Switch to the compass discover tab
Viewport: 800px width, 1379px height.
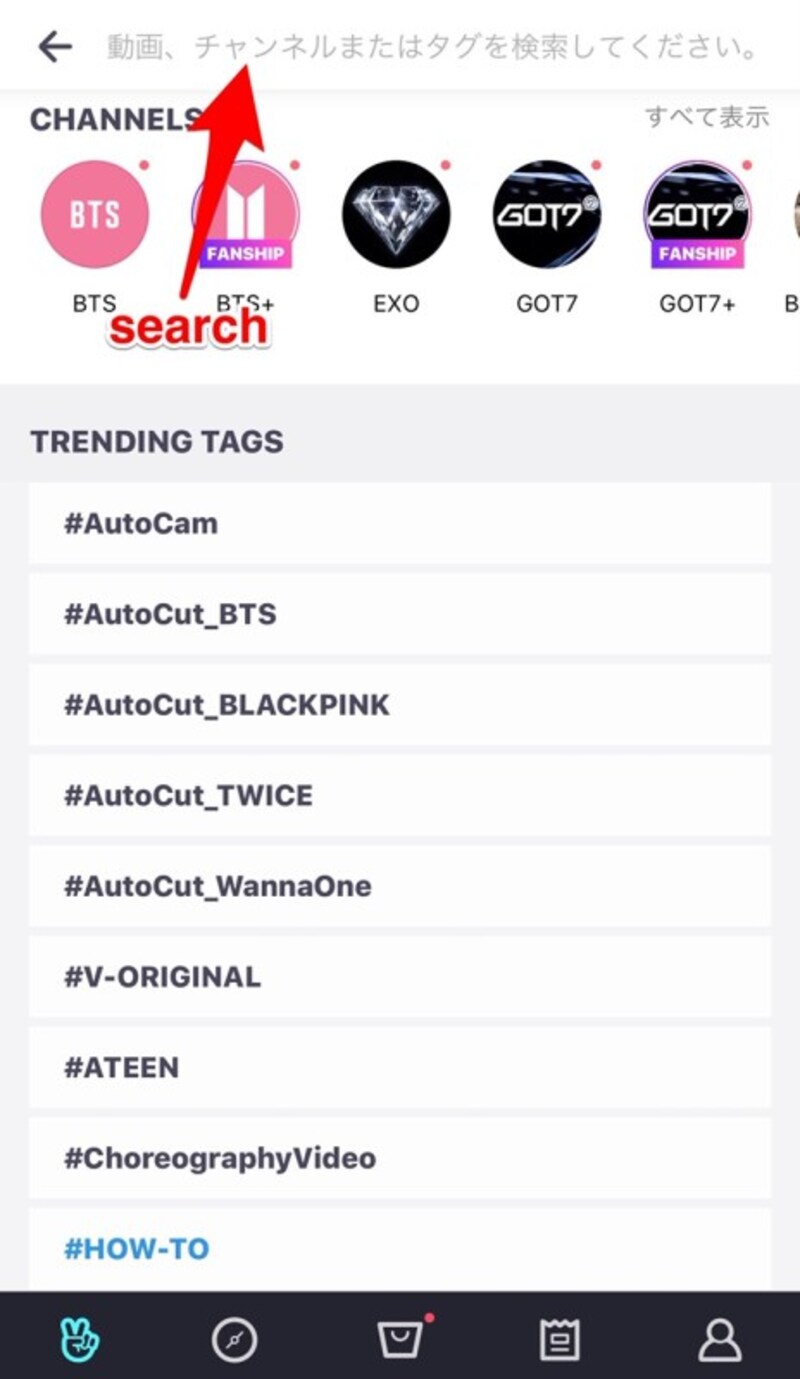(x=235, y=1340)
